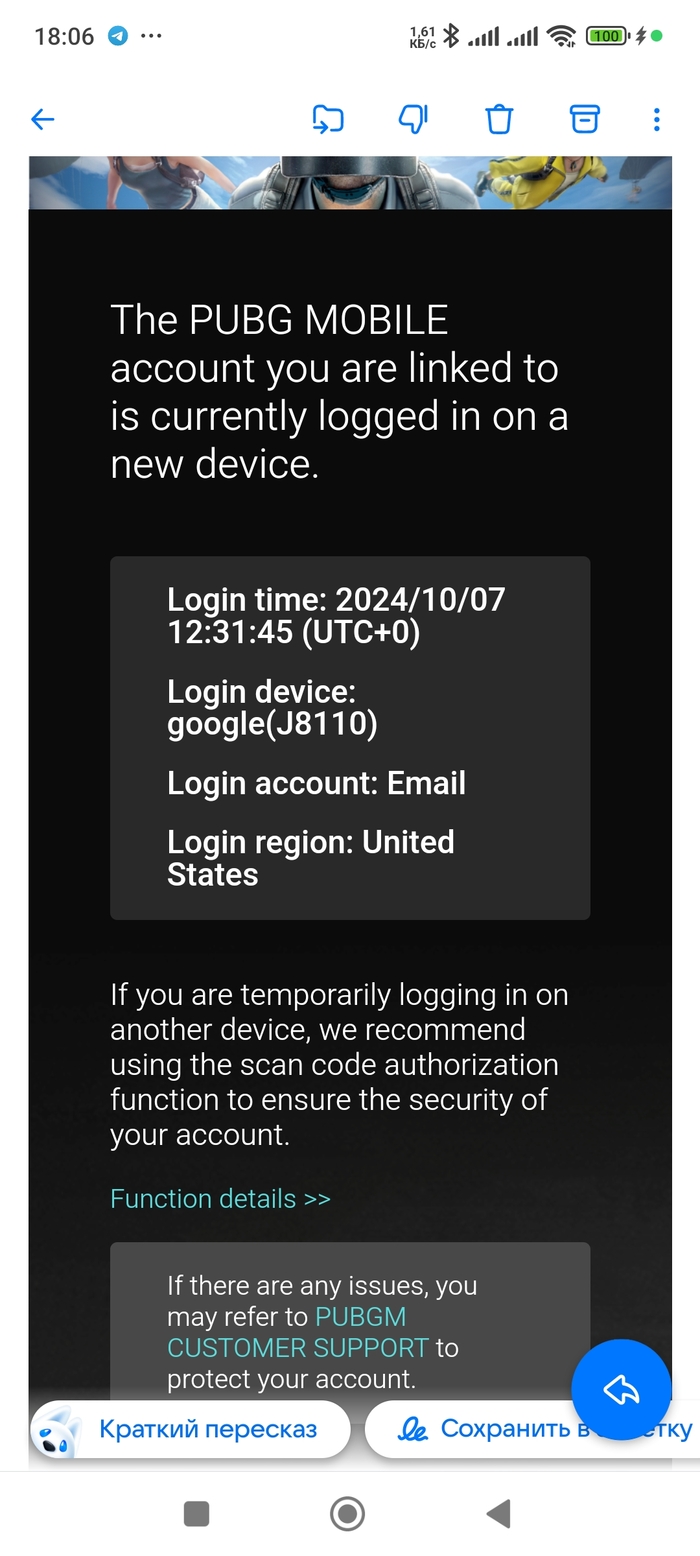
Task: Tap the Краткий пересказ chip
Action: pyautogui.click(x=191, y=1429)
